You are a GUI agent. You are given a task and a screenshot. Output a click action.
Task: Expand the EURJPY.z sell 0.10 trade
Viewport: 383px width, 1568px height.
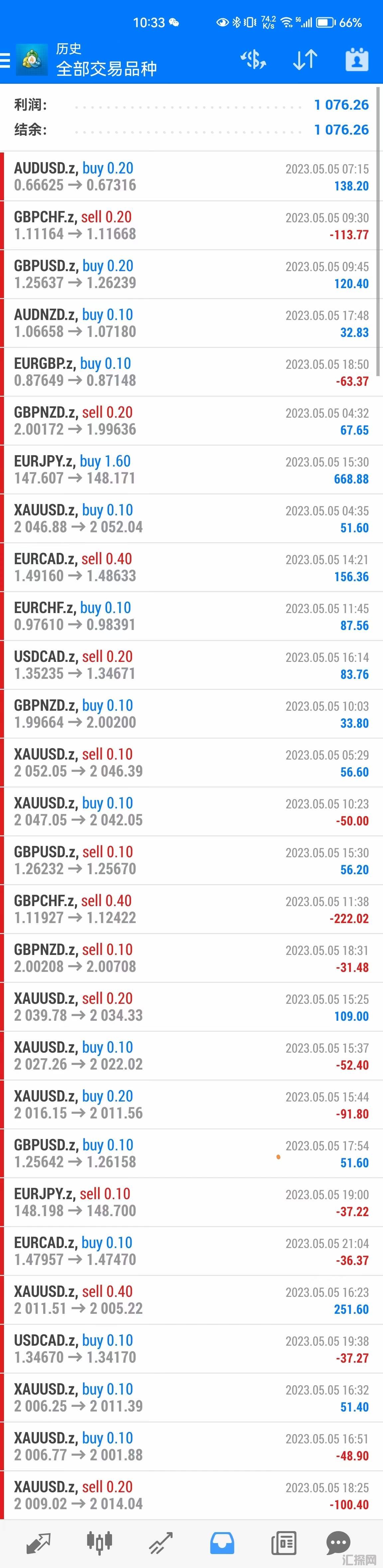(x=191, y=1202)
